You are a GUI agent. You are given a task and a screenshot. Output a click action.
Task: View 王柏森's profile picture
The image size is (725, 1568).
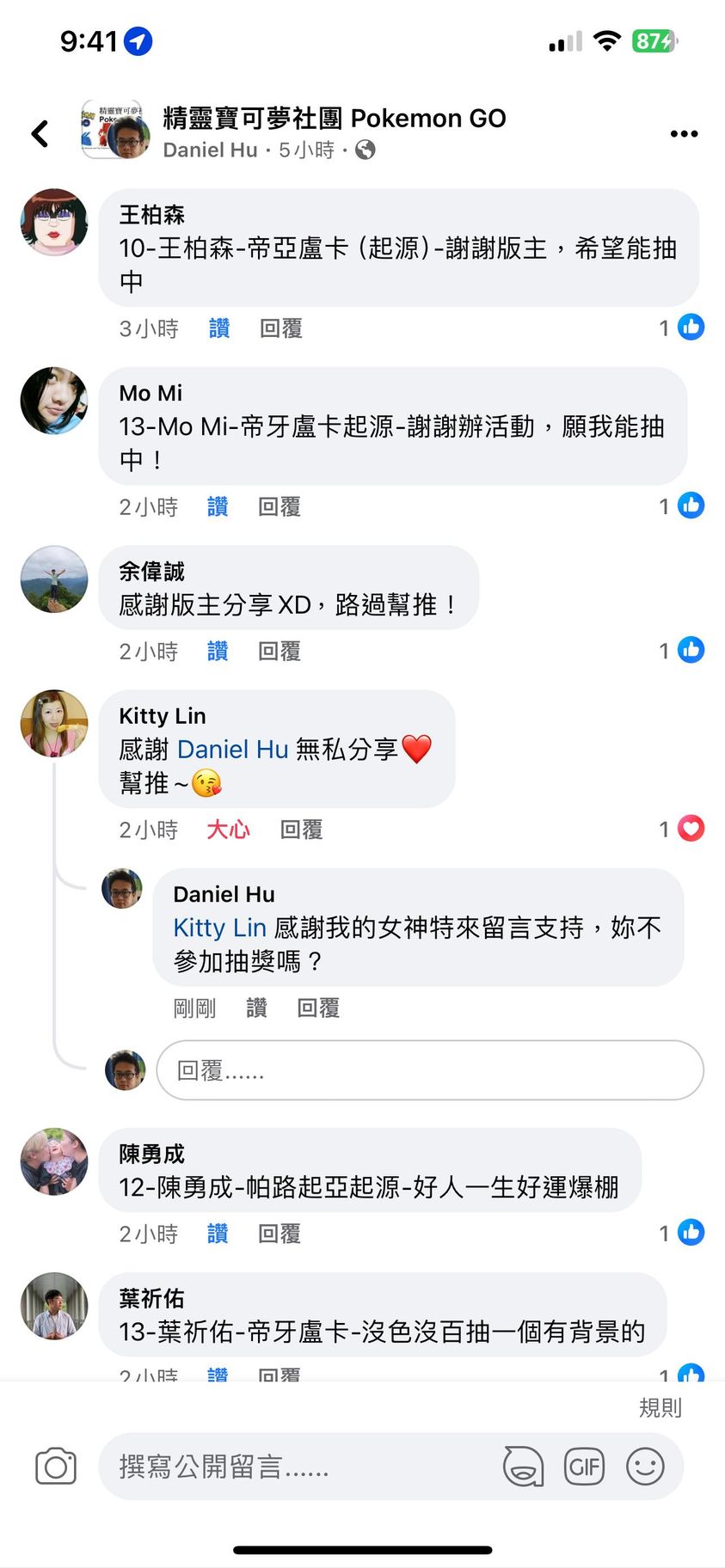pyautogui.click(x=54, y=223)
